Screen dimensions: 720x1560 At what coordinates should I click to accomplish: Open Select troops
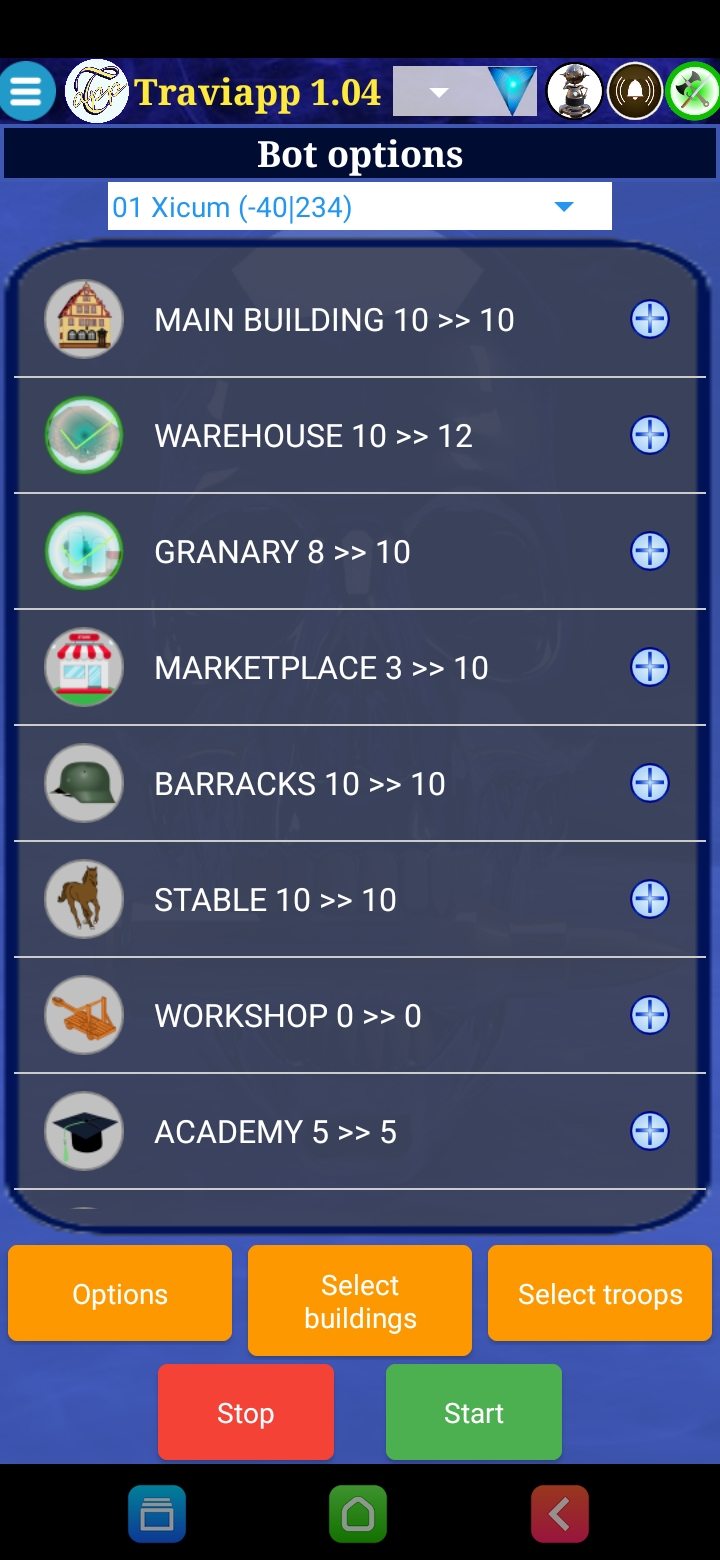pyautogui.click(x=600, y=1294)
